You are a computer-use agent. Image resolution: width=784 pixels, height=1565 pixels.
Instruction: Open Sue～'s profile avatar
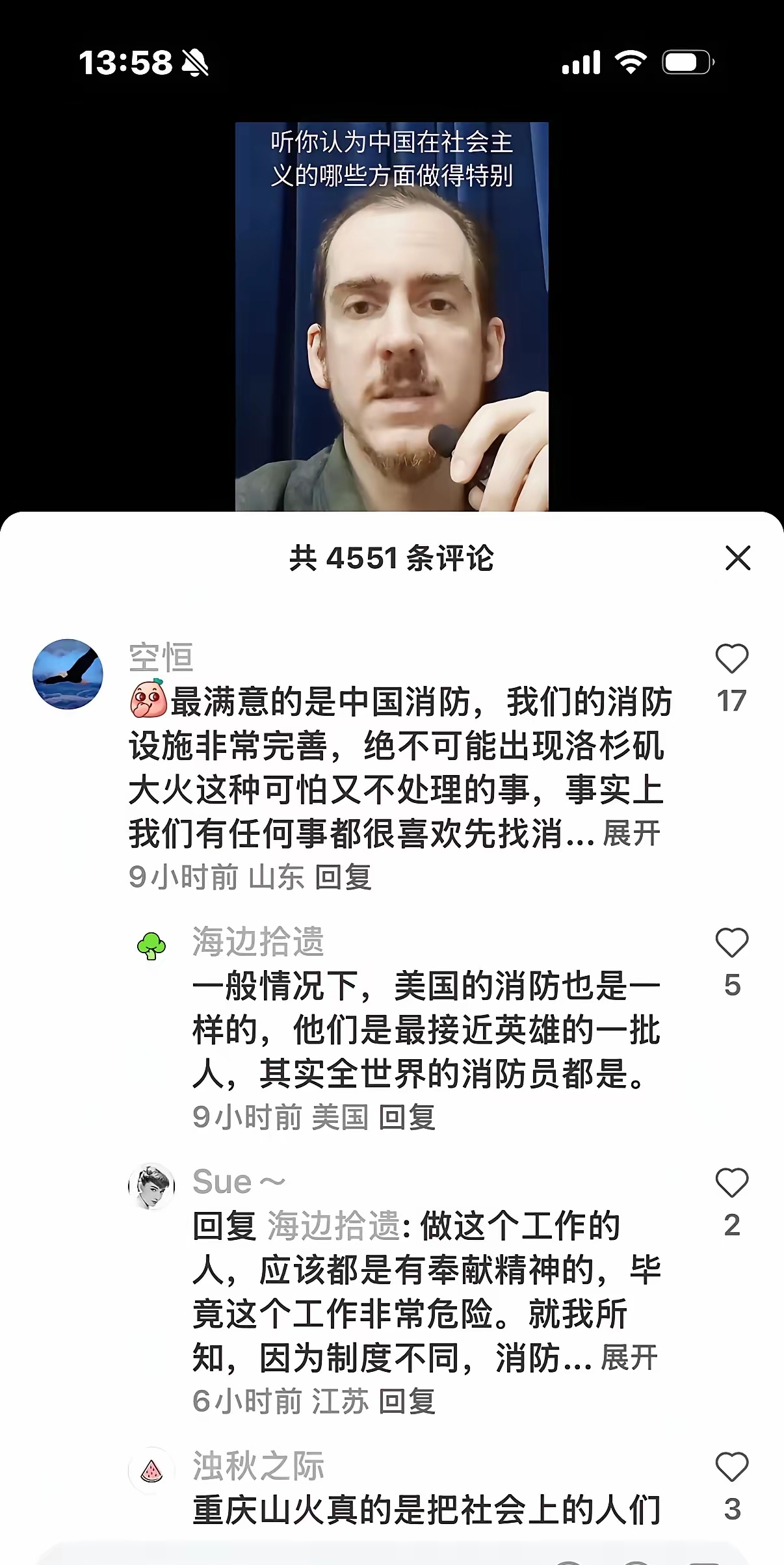point(151,1186)
